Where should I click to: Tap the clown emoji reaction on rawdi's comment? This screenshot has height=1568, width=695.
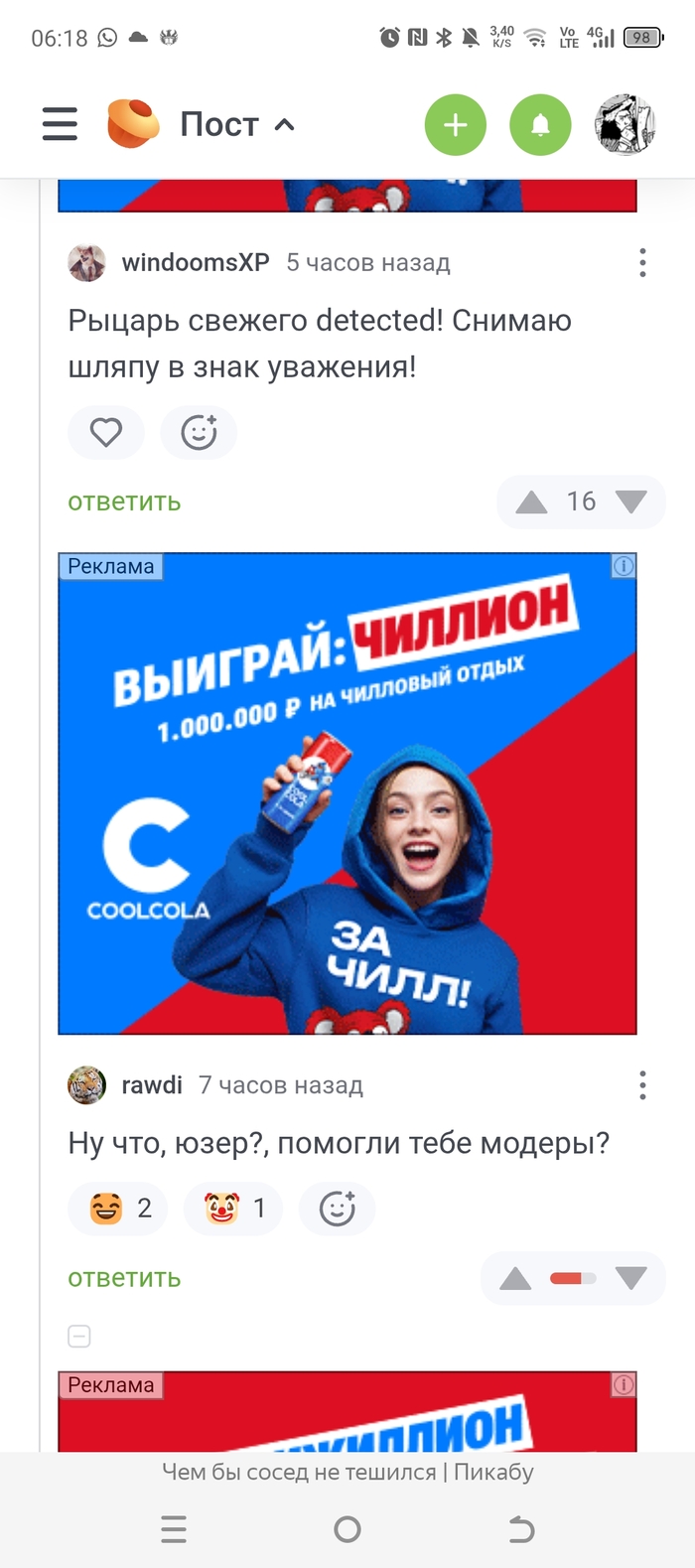(x=234, y=1209)
